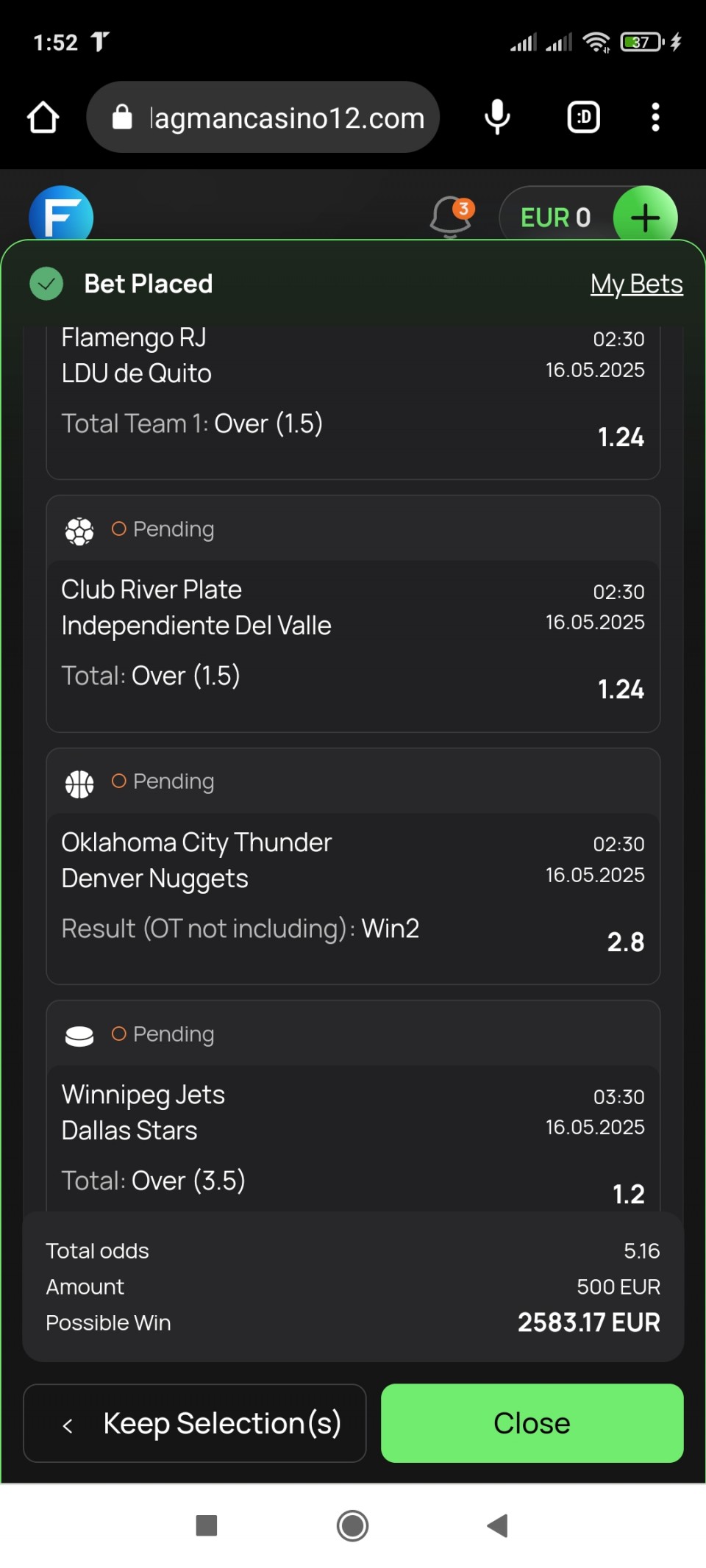This screenshot has width=706, height=1568.
Task: Close the bet placed dialog
Action: [x=532, y=1423]
